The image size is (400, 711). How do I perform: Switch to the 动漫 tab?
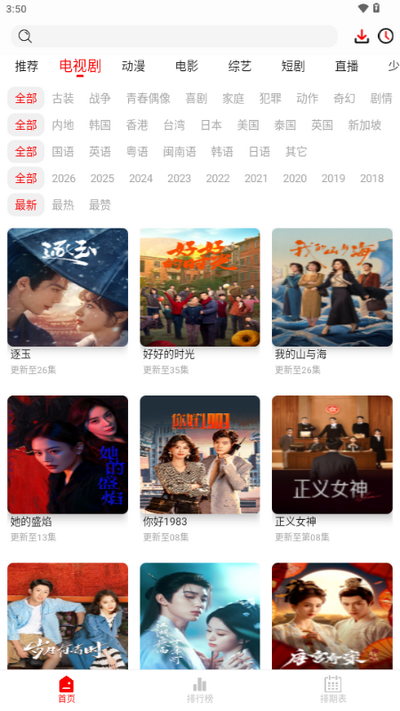133,66
